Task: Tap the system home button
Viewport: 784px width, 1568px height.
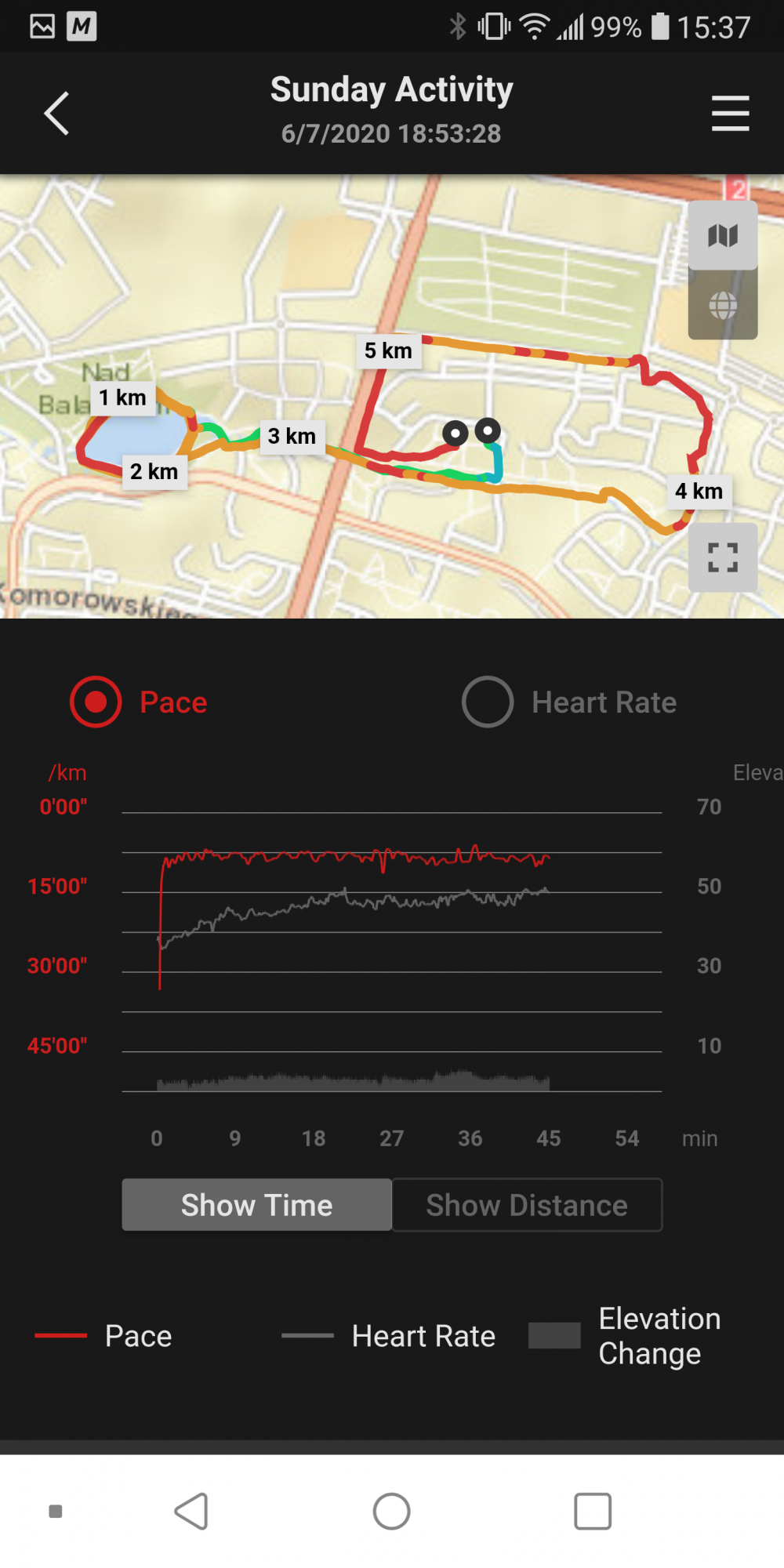Action: click(x=392, y=1512)
